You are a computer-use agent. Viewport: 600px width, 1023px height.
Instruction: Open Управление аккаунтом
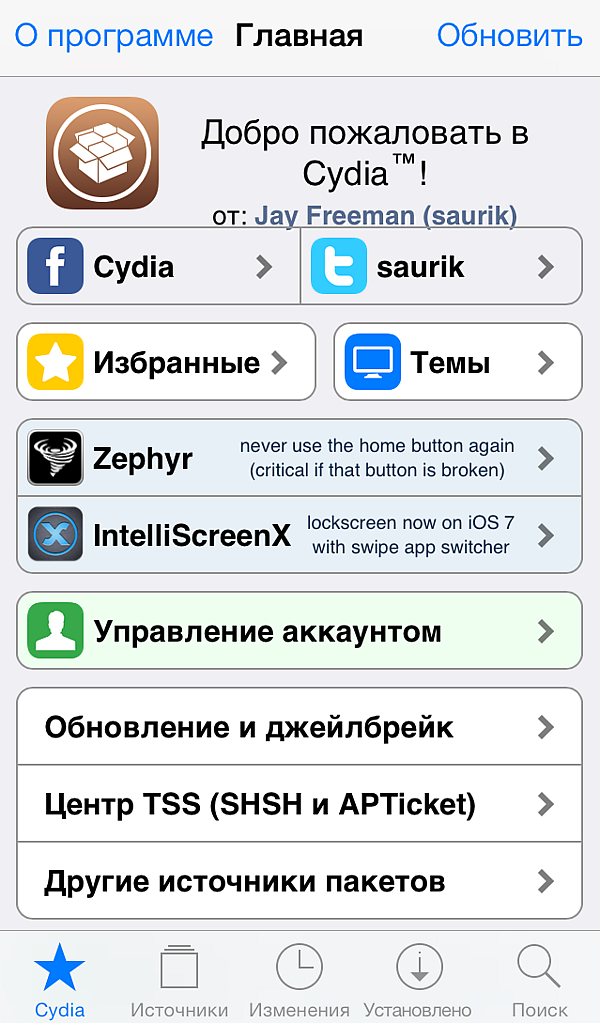pos(299,631)
